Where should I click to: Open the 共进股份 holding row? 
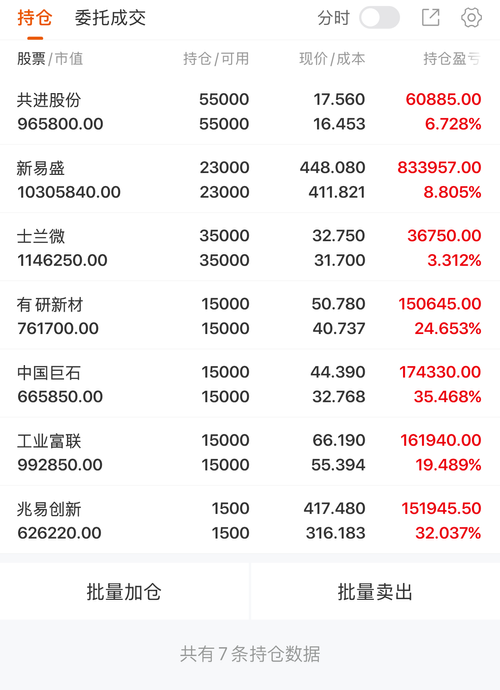[x=250, y=111]
